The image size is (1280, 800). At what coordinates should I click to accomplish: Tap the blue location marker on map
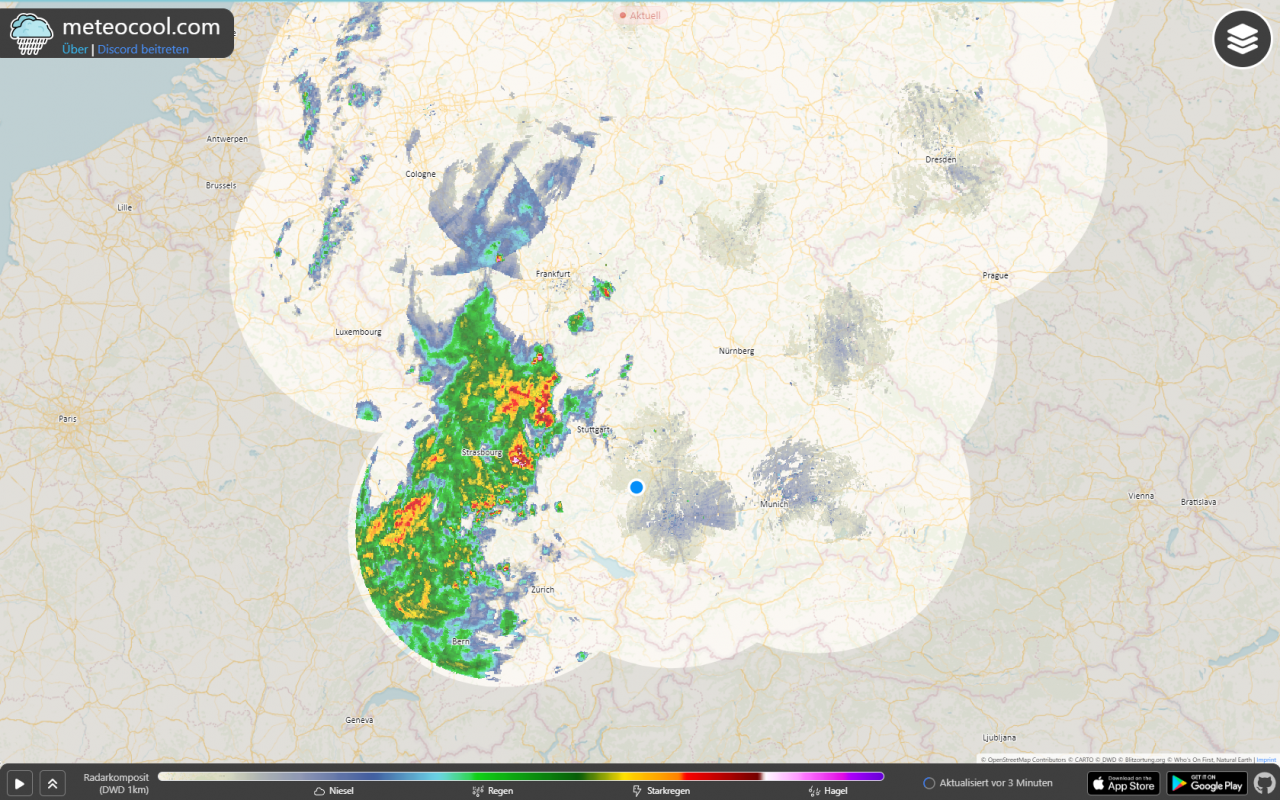click(x=636, y=487)
